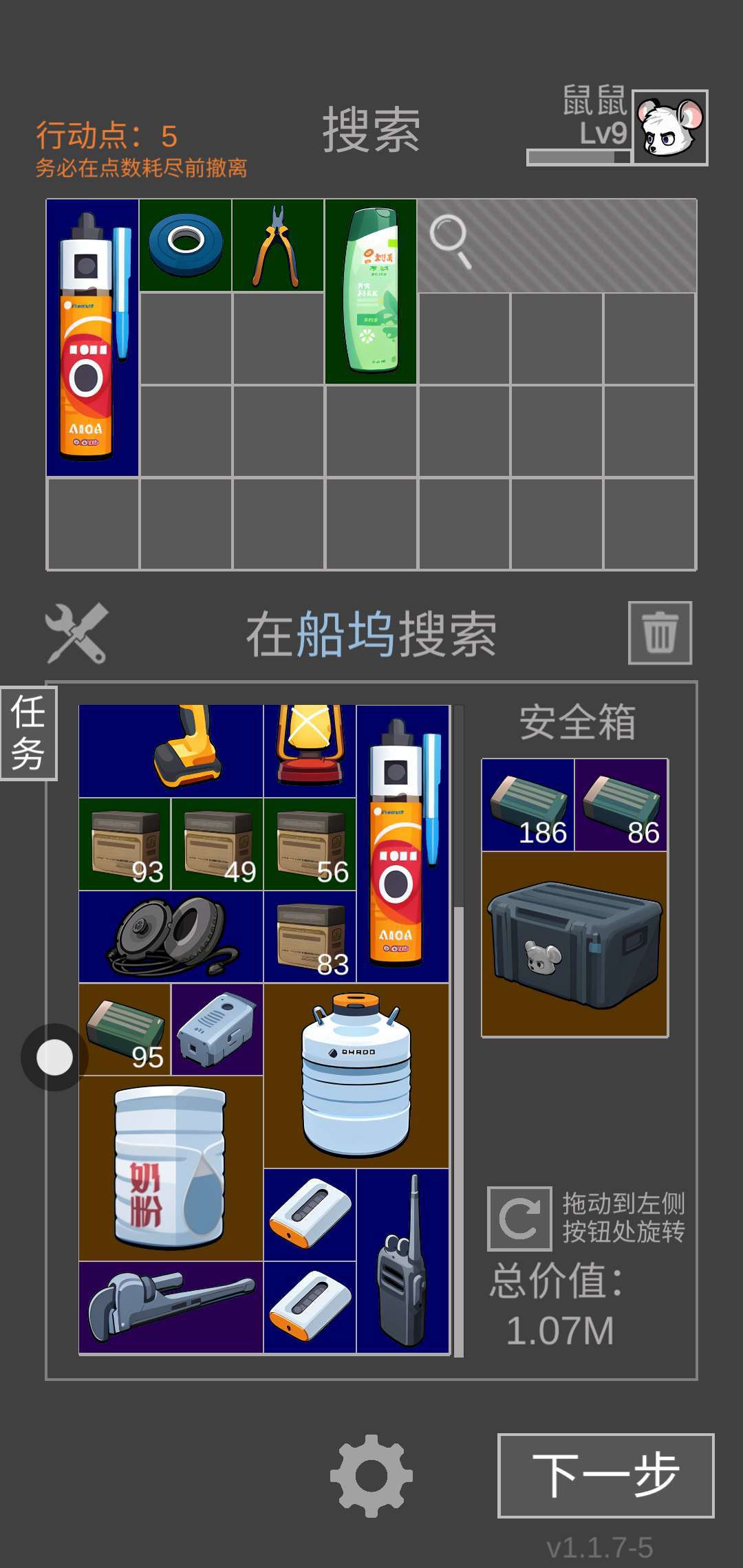
Task: Select the pipe wrench item
Action: click(171, 1307)
